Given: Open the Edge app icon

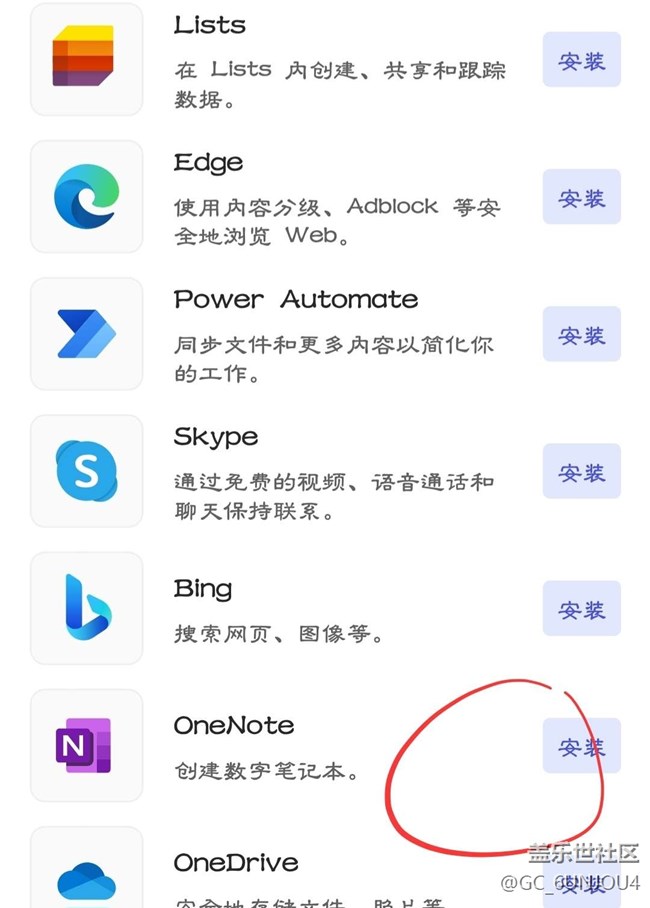Looking at the screenshot, I should tap(87, 196).
